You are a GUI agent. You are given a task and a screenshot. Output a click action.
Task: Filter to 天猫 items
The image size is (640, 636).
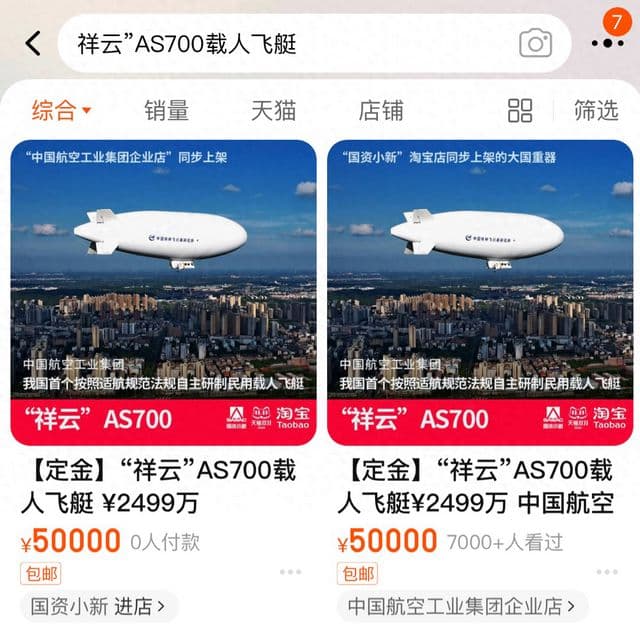click(x=273, y=110)
